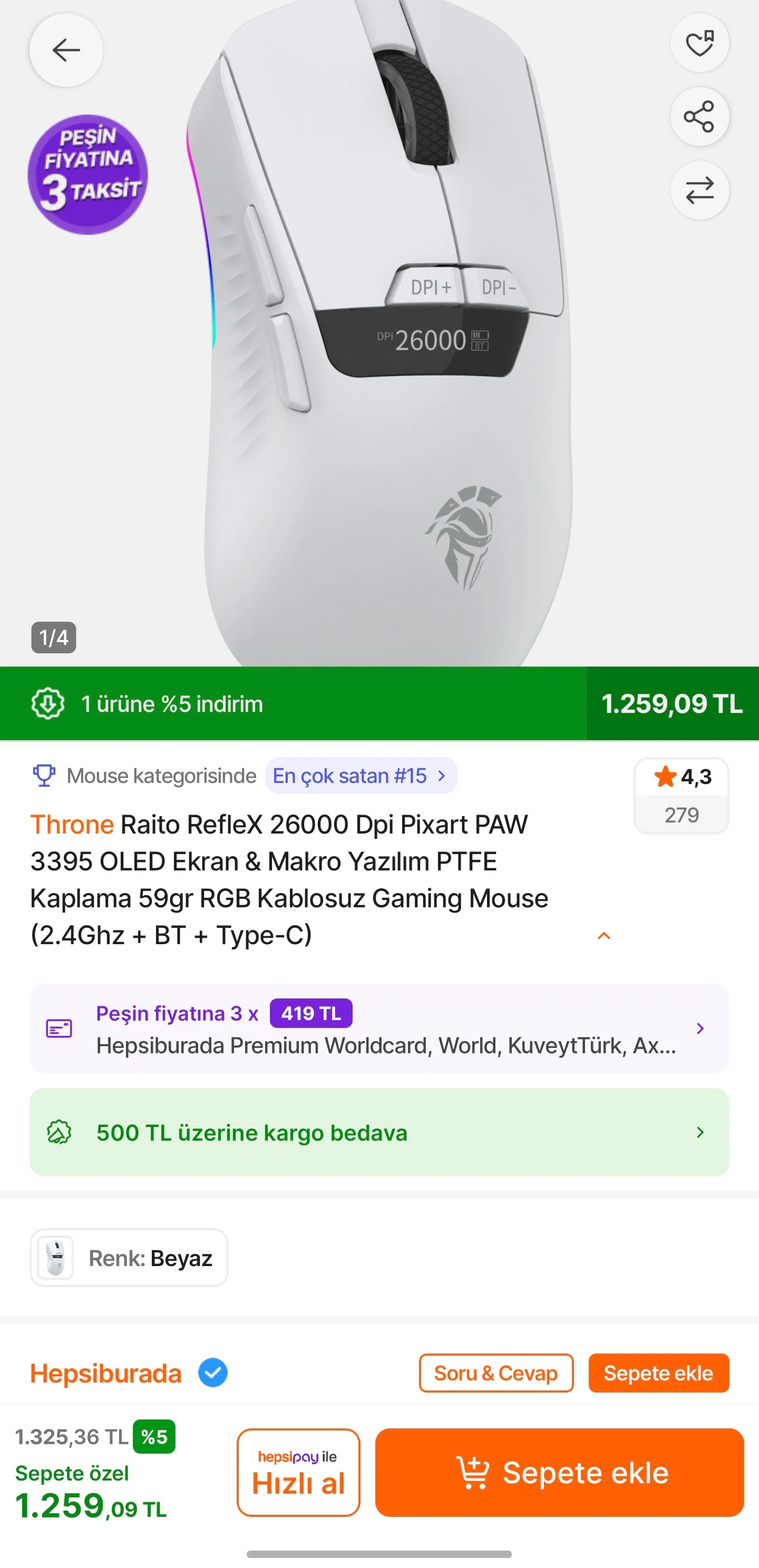Open 500 TL üzerine kargo bedava info
The height and width of the screenshot is (1568, 759).
coord(379,1132)
